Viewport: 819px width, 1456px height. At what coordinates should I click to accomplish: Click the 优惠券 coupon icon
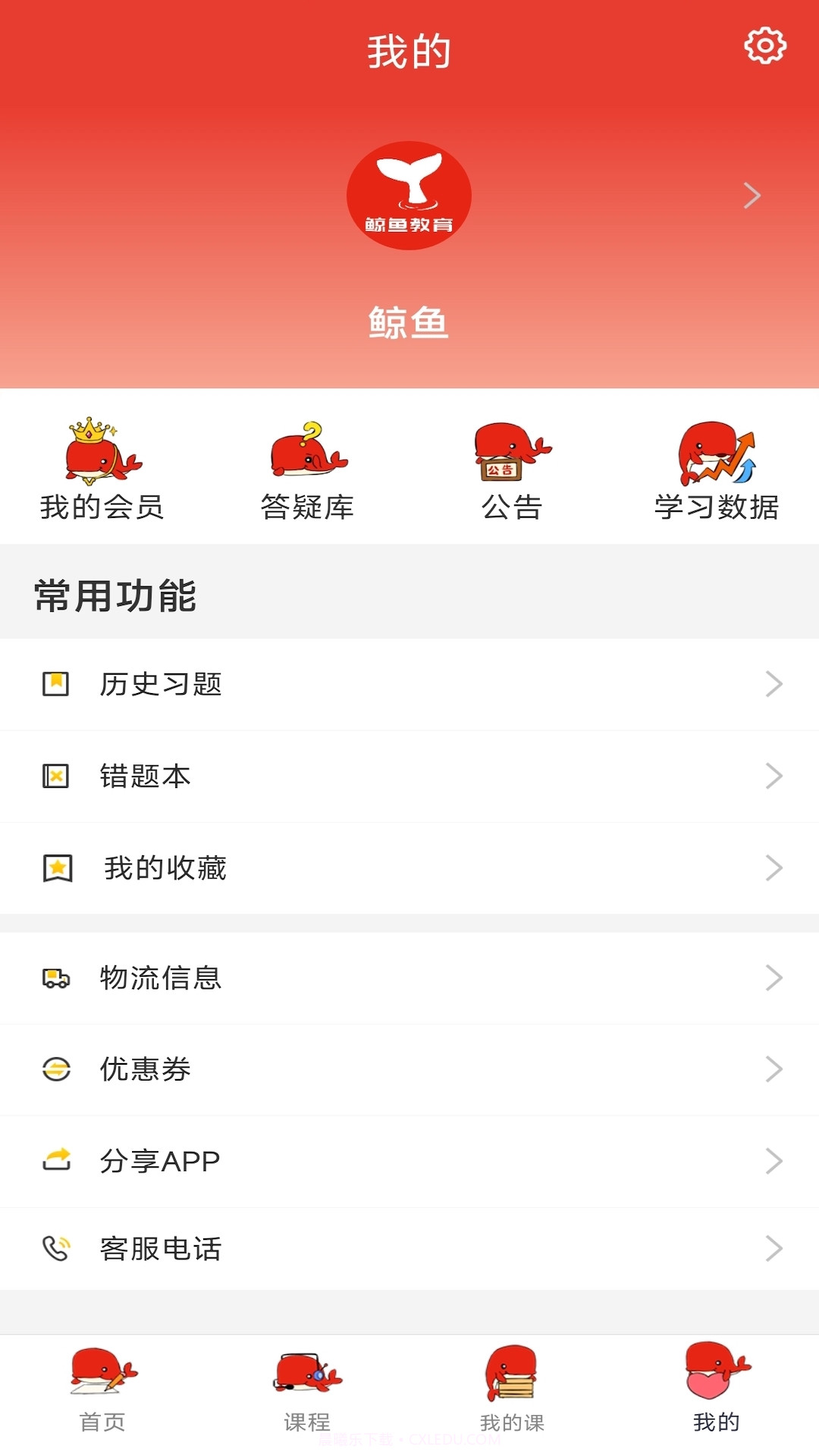pyautogui.click(x=55, y=1069)
